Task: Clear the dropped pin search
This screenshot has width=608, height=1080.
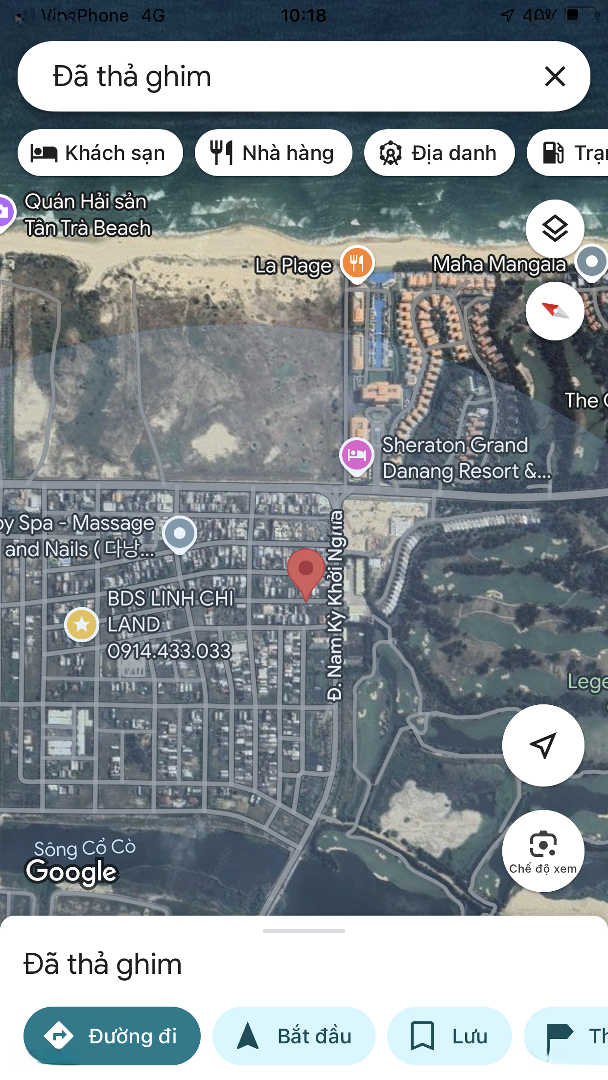Action: pyautogui.click(x=555, y=76)
